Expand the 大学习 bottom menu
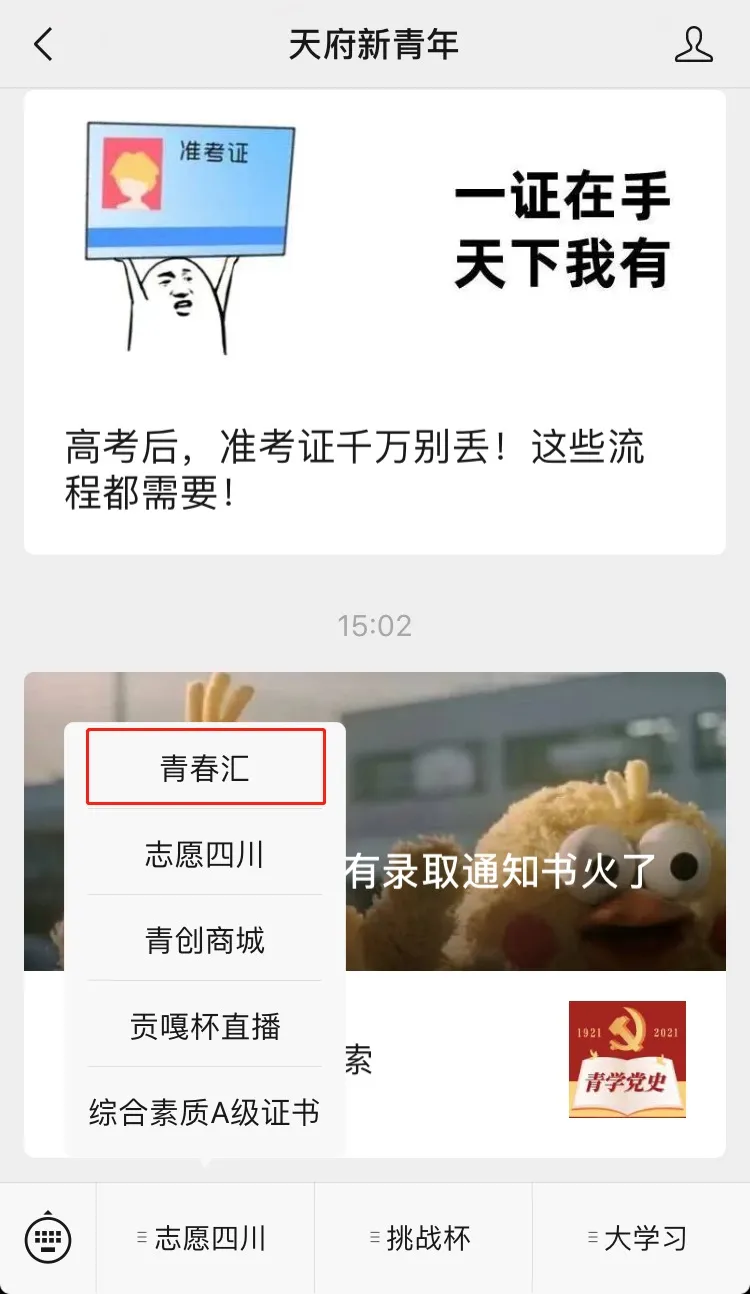 pyautogui.click(x=641, y=1239)
